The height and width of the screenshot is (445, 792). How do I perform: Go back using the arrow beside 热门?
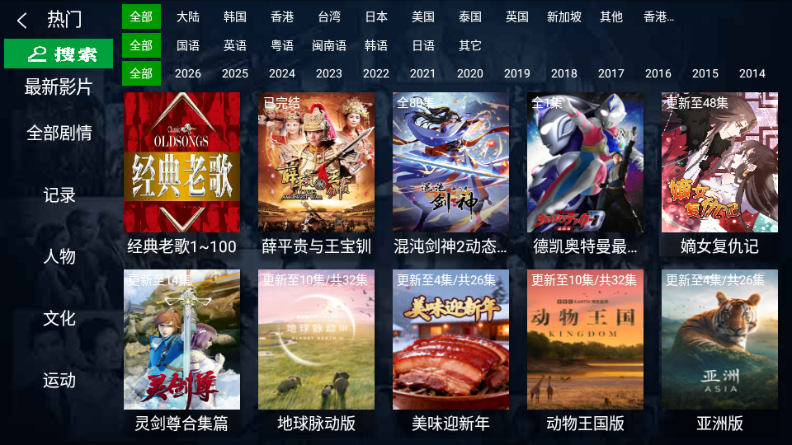click(x=22, y=19)
